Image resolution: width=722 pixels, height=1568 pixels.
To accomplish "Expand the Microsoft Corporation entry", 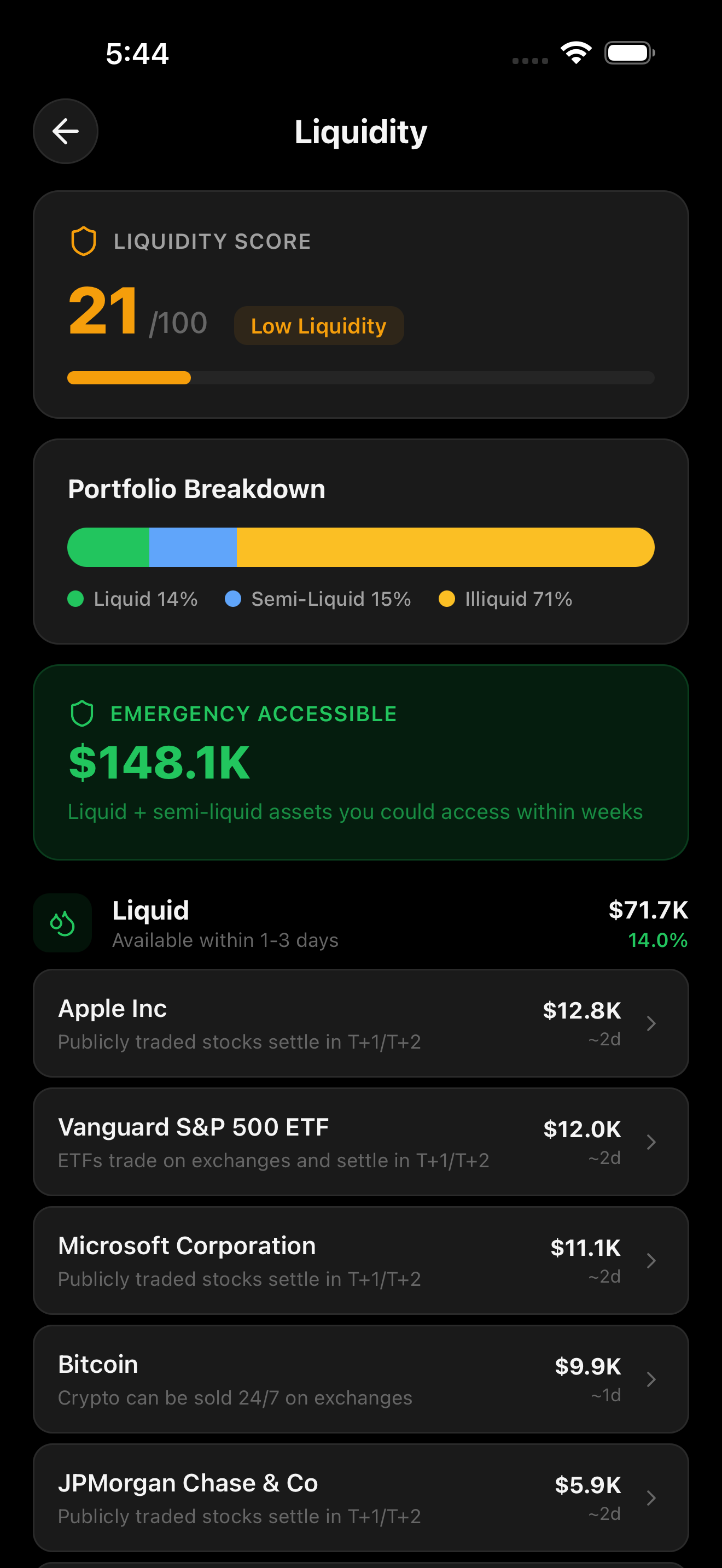I will pos(361,1261).
